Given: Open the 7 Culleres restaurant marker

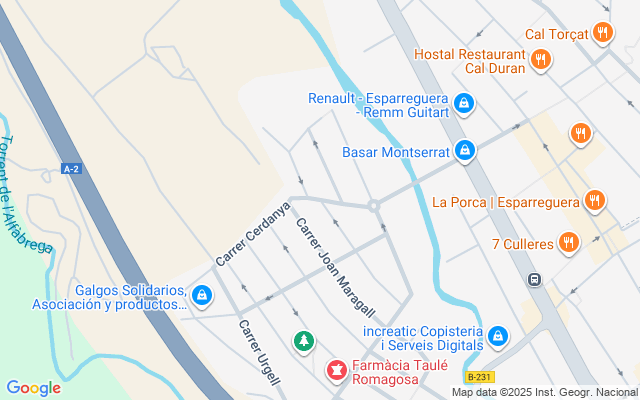Looking at the screenshot, I should (x=568, y=243).
